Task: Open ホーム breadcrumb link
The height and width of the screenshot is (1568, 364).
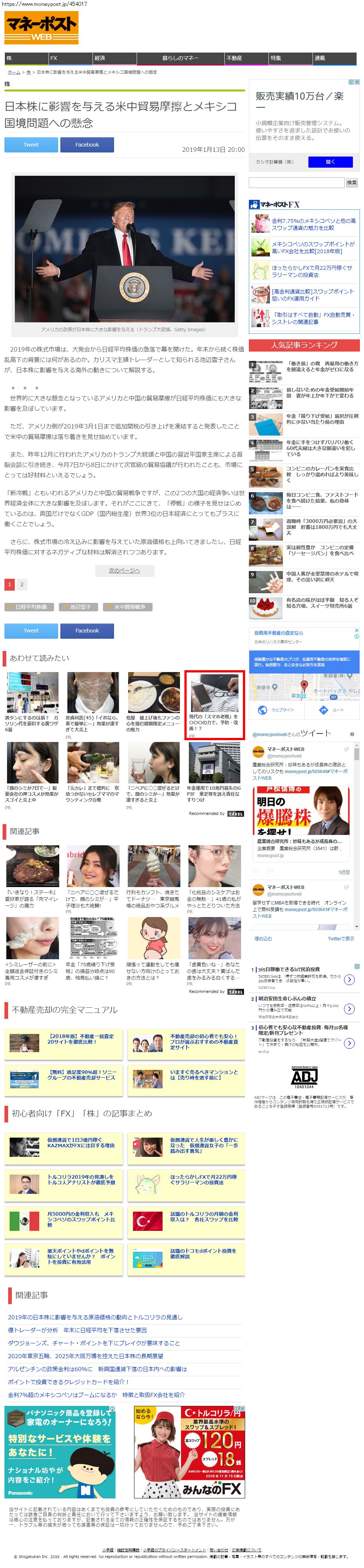Action: click(x=14, y=73)
